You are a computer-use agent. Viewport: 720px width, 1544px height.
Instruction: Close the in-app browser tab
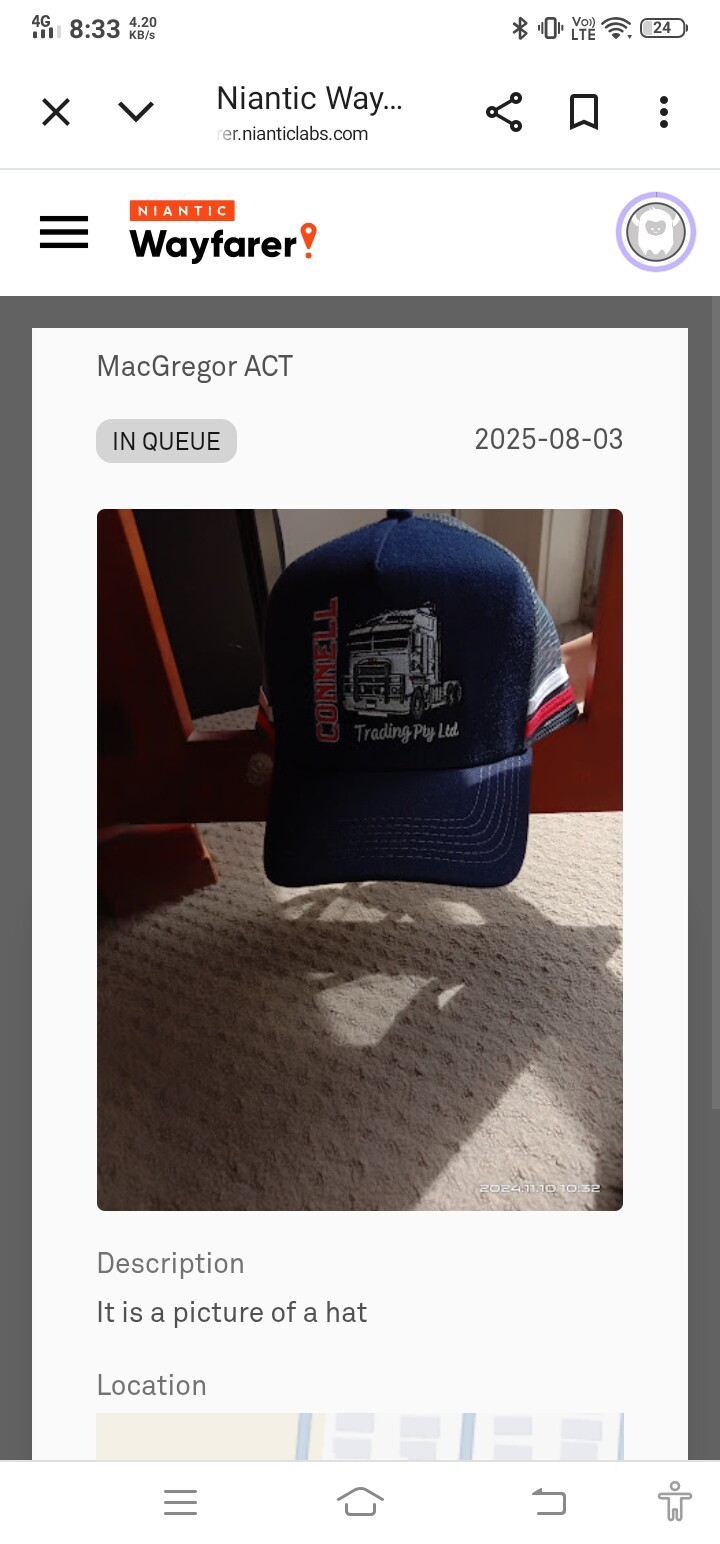pos(56,112)
